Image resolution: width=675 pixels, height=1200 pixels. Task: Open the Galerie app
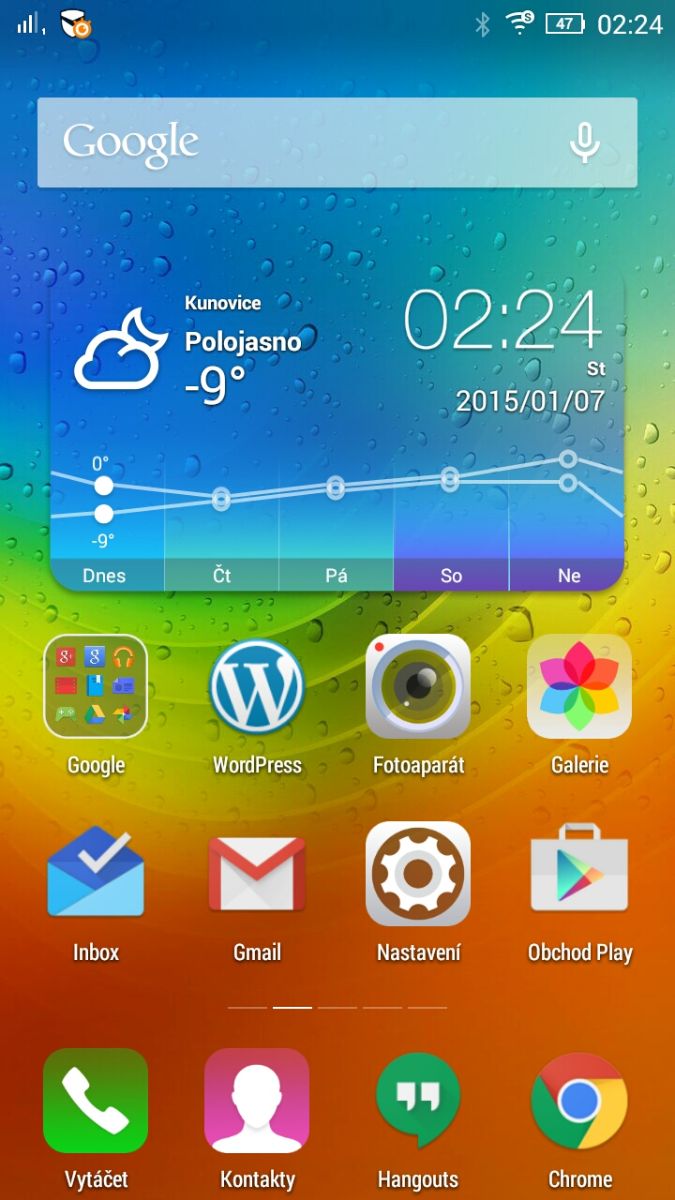click(579, 687)
